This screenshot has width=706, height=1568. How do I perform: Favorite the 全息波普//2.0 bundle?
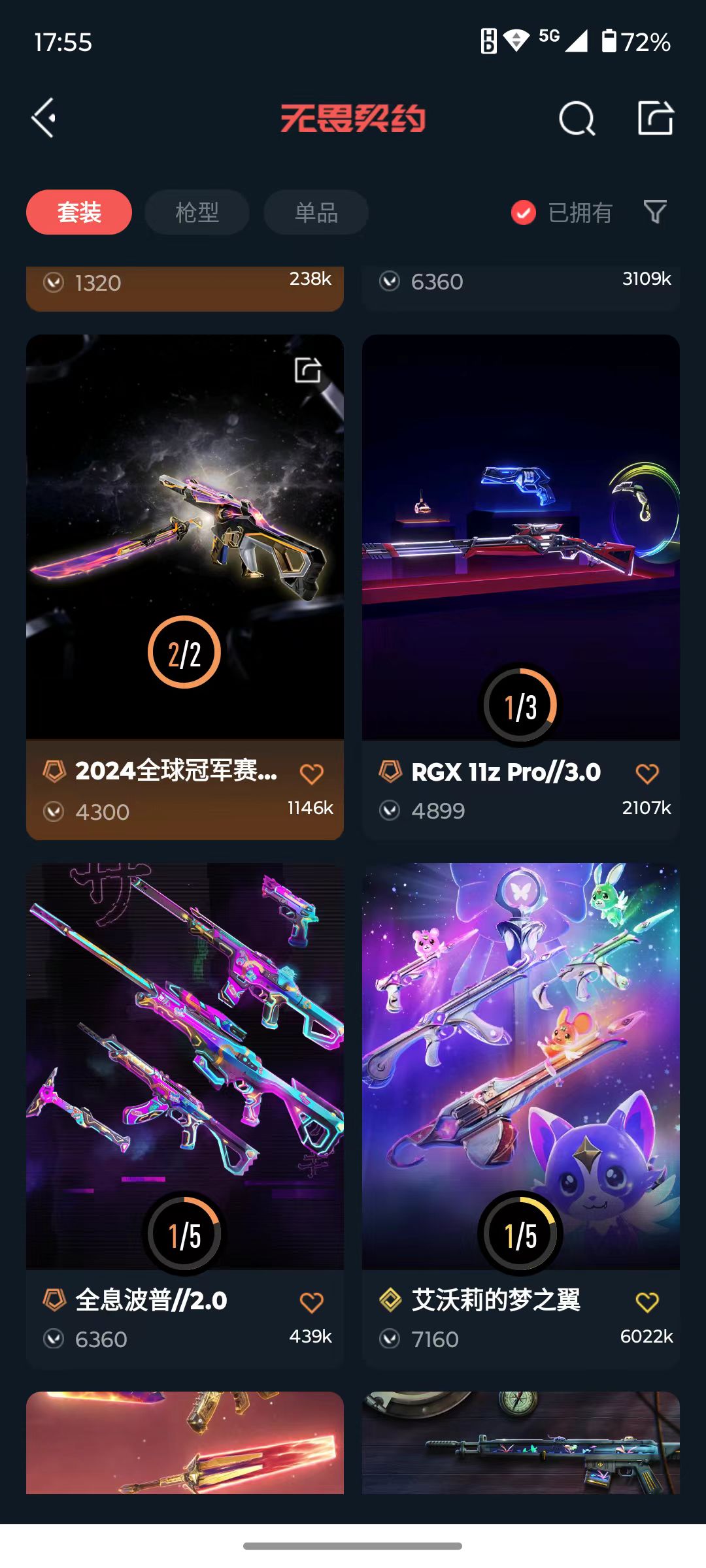pos(311,1302)
